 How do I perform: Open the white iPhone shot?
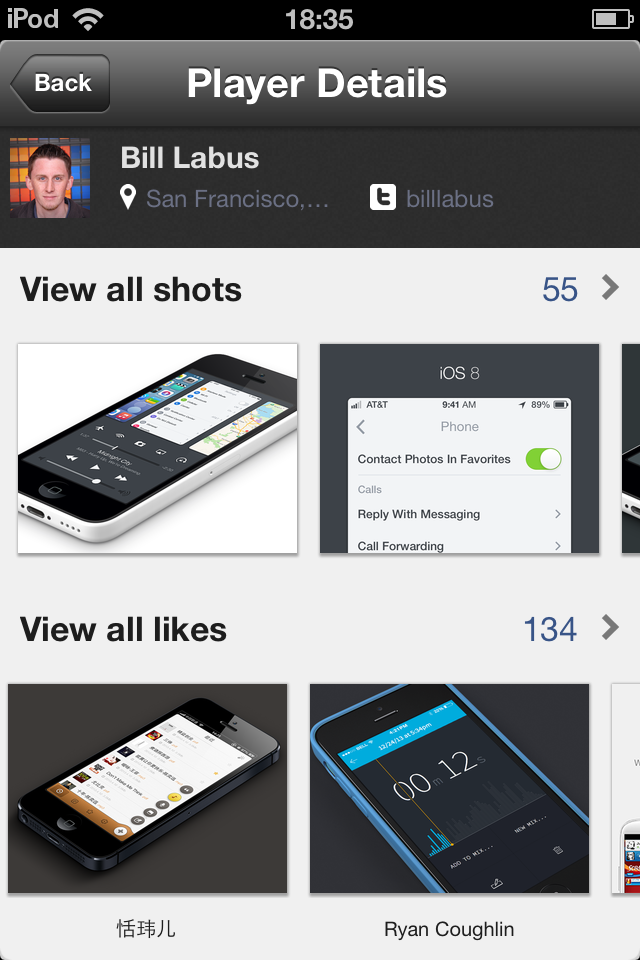coord(158,448)
